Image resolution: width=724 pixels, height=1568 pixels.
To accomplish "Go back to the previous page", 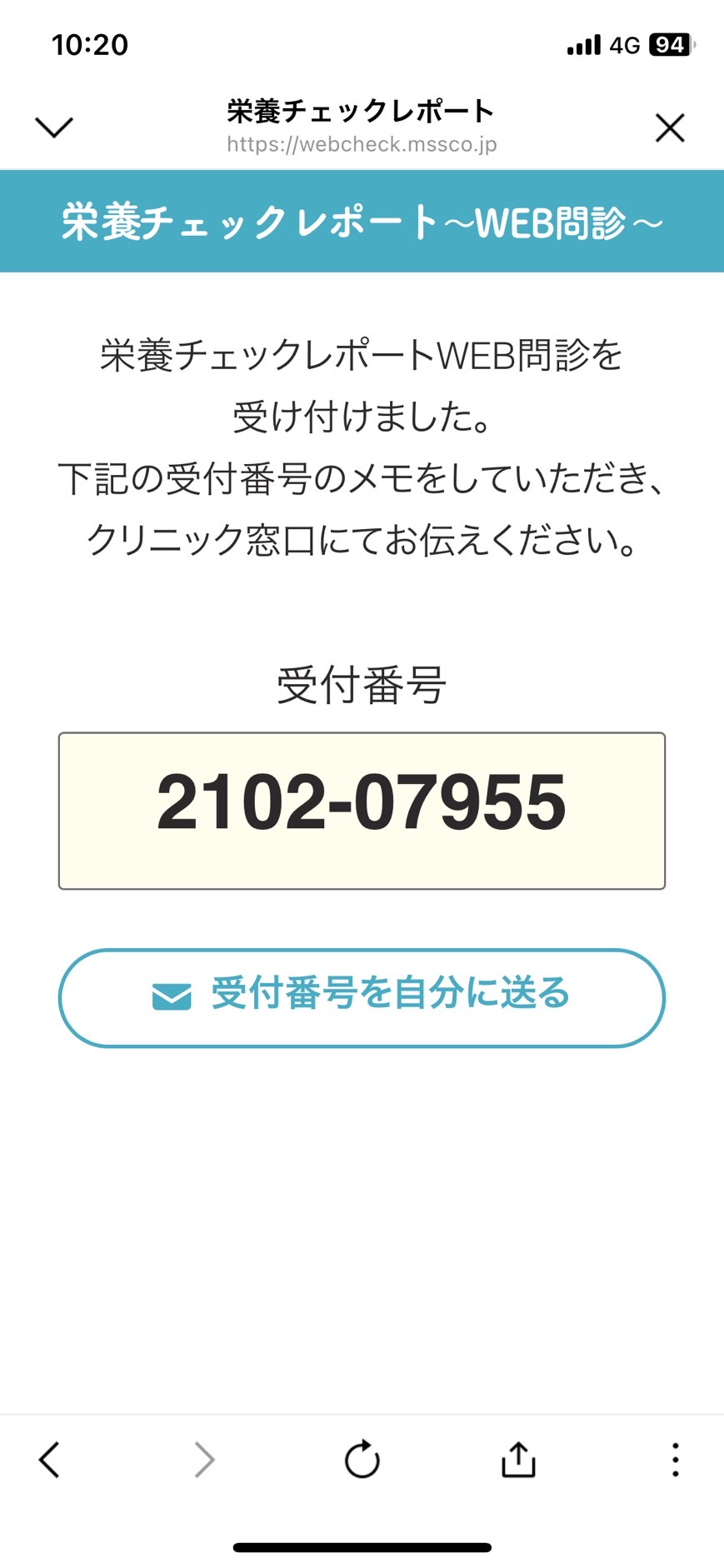I will click(49, 1460).
